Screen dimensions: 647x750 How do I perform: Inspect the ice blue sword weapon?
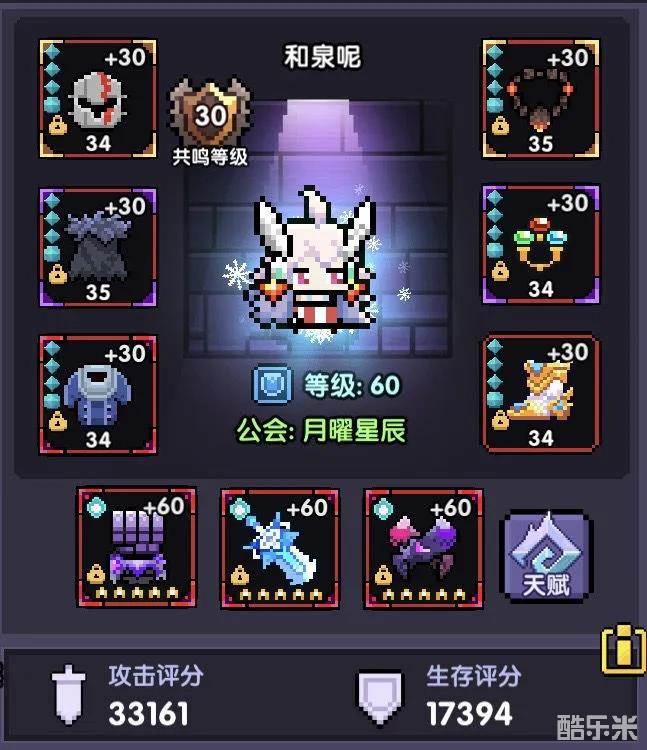pos(280,547)
